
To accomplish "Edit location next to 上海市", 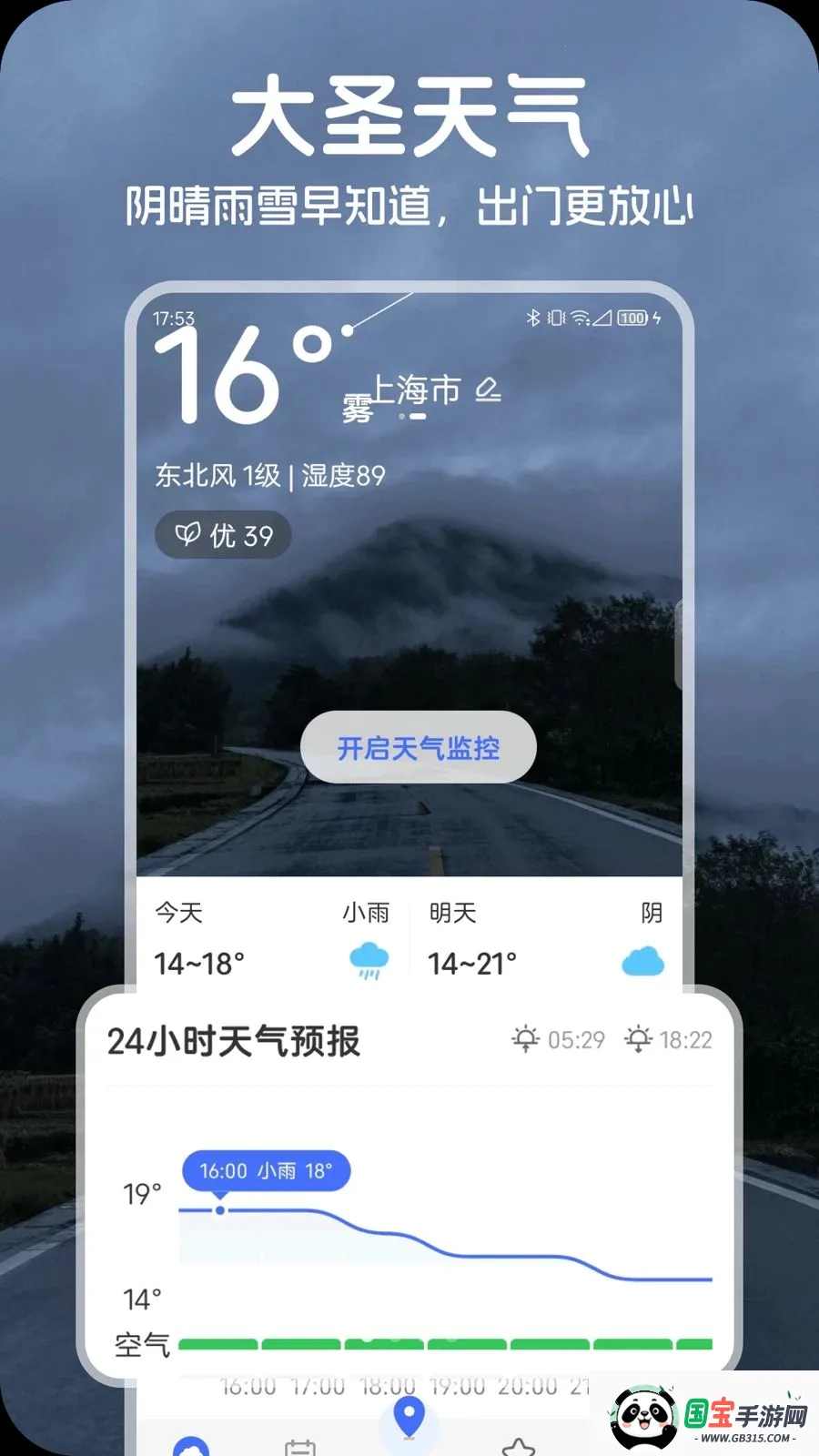I will pos(488,389).
